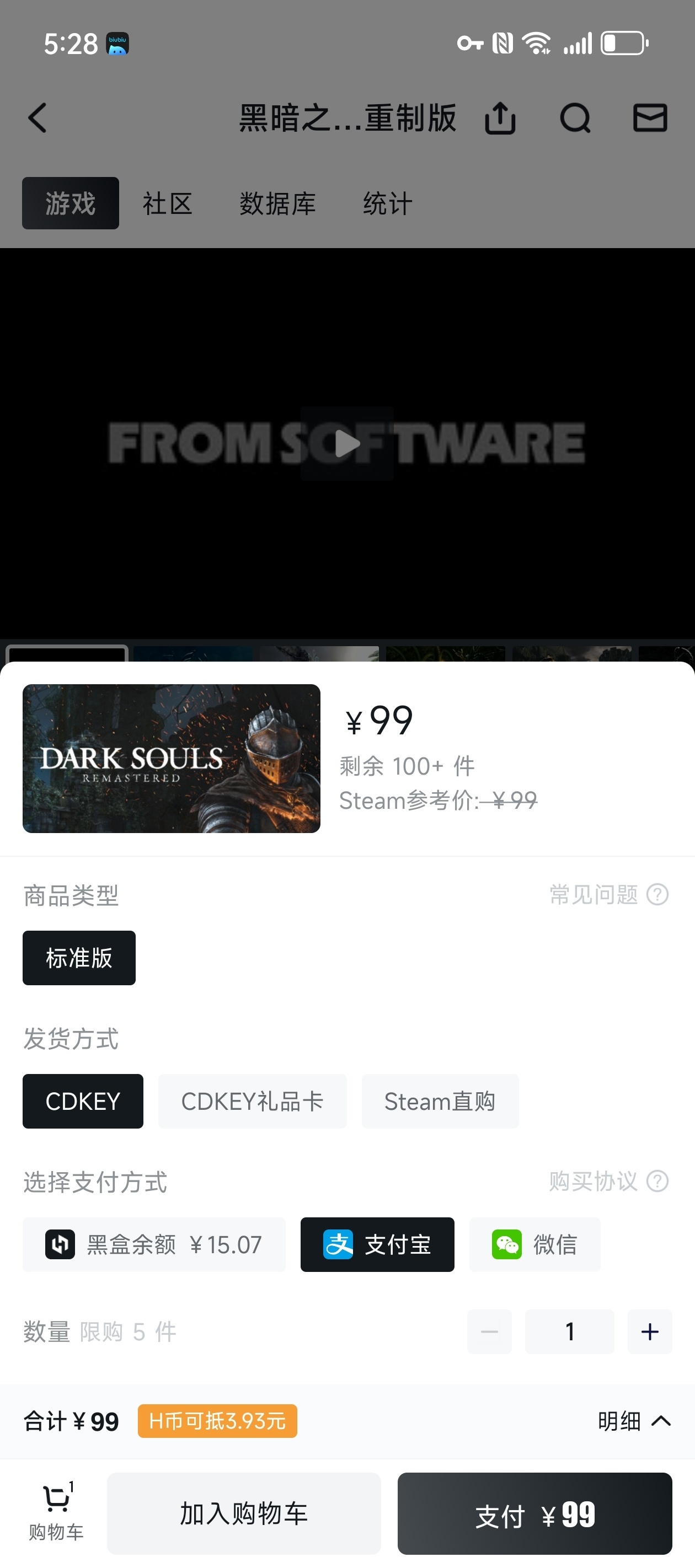Switch to the 数据库 tab

(x=277, y=203)
